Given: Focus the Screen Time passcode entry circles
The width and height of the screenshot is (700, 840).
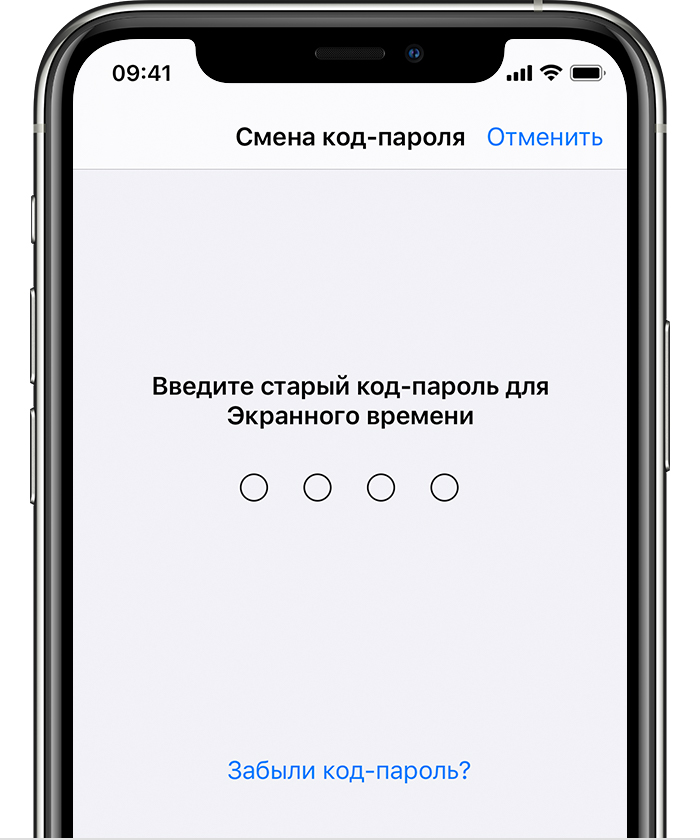Looking at the screenshot, I should 349,488.
